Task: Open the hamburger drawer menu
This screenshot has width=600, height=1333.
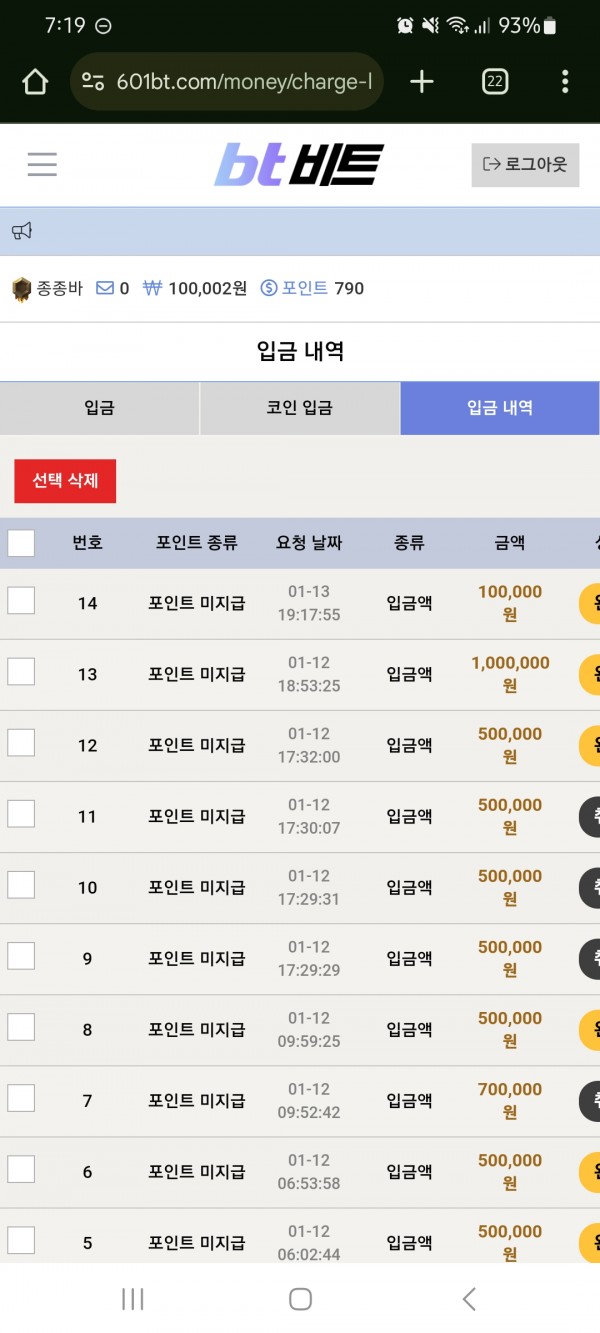Action: pos(42,165)
